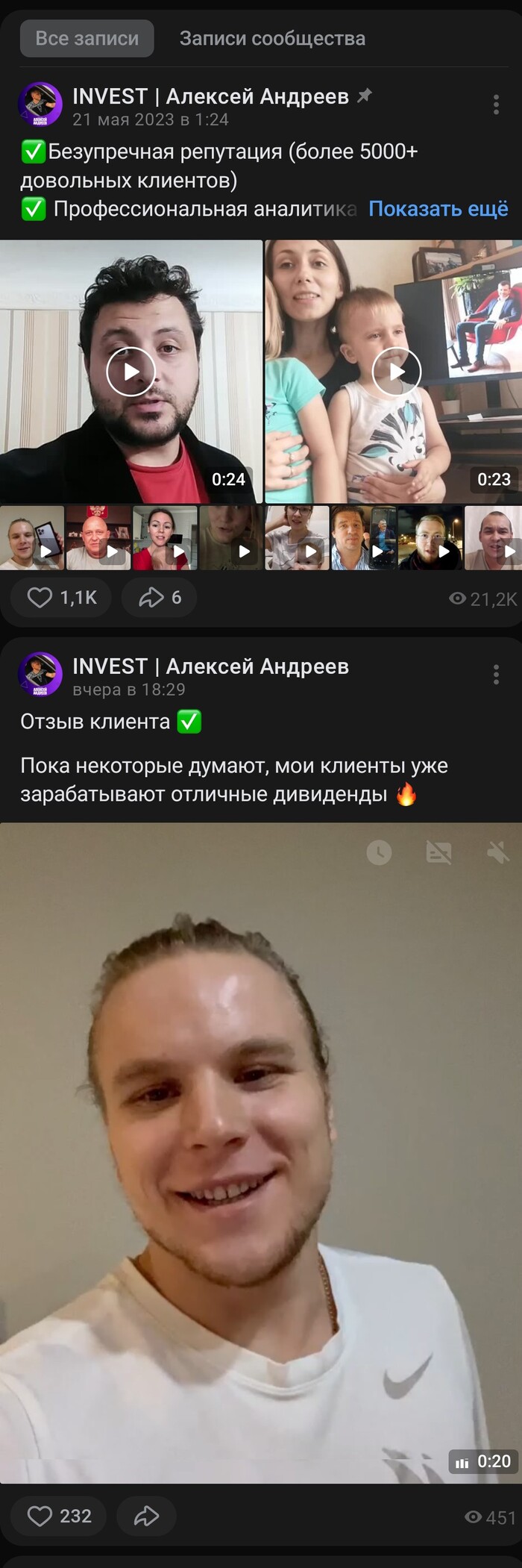Share the pinned post with 6 shares
Screen dimensions: 522x1568
point(160,598)
